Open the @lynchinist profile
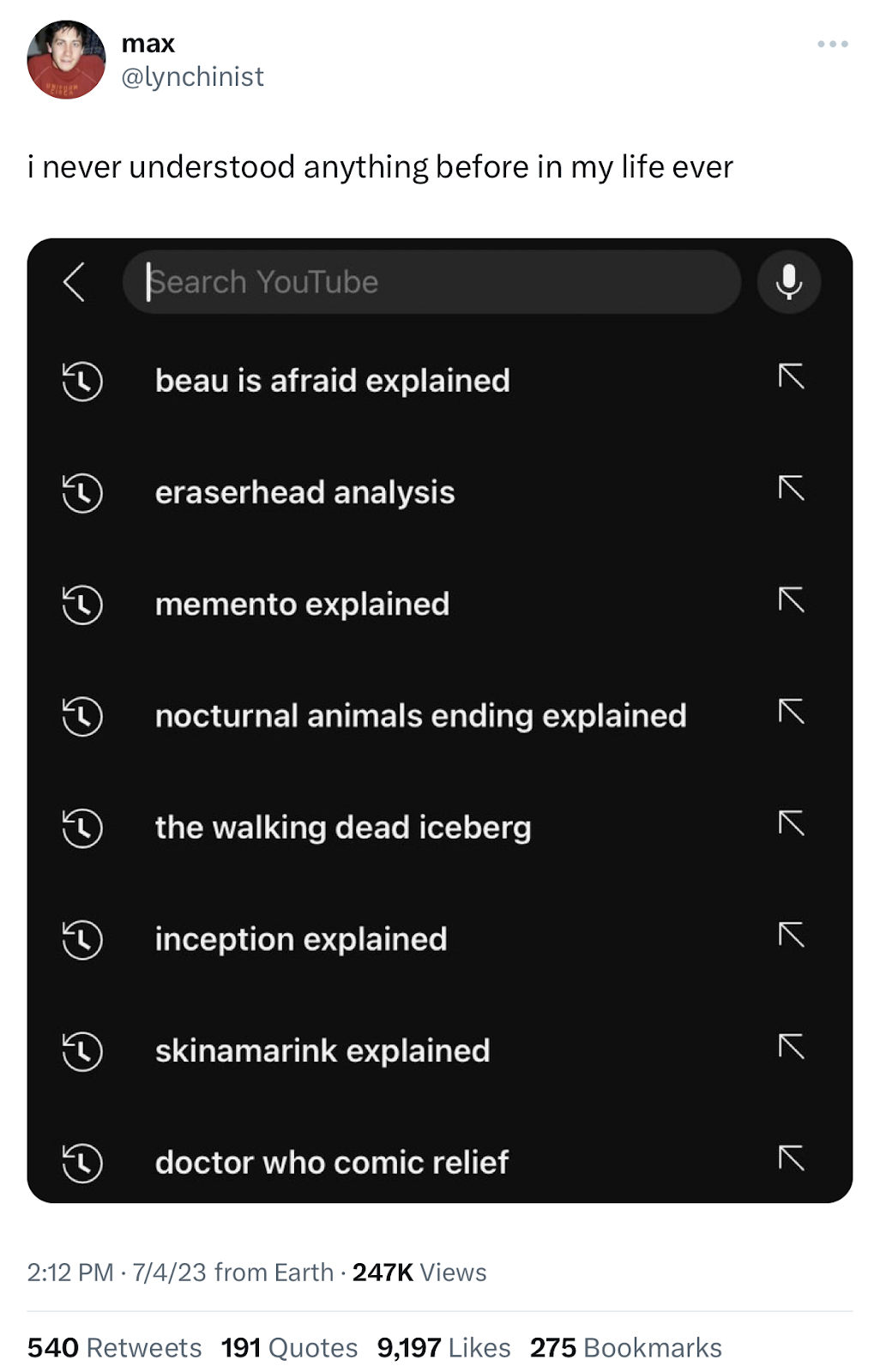 coord(192,76)
